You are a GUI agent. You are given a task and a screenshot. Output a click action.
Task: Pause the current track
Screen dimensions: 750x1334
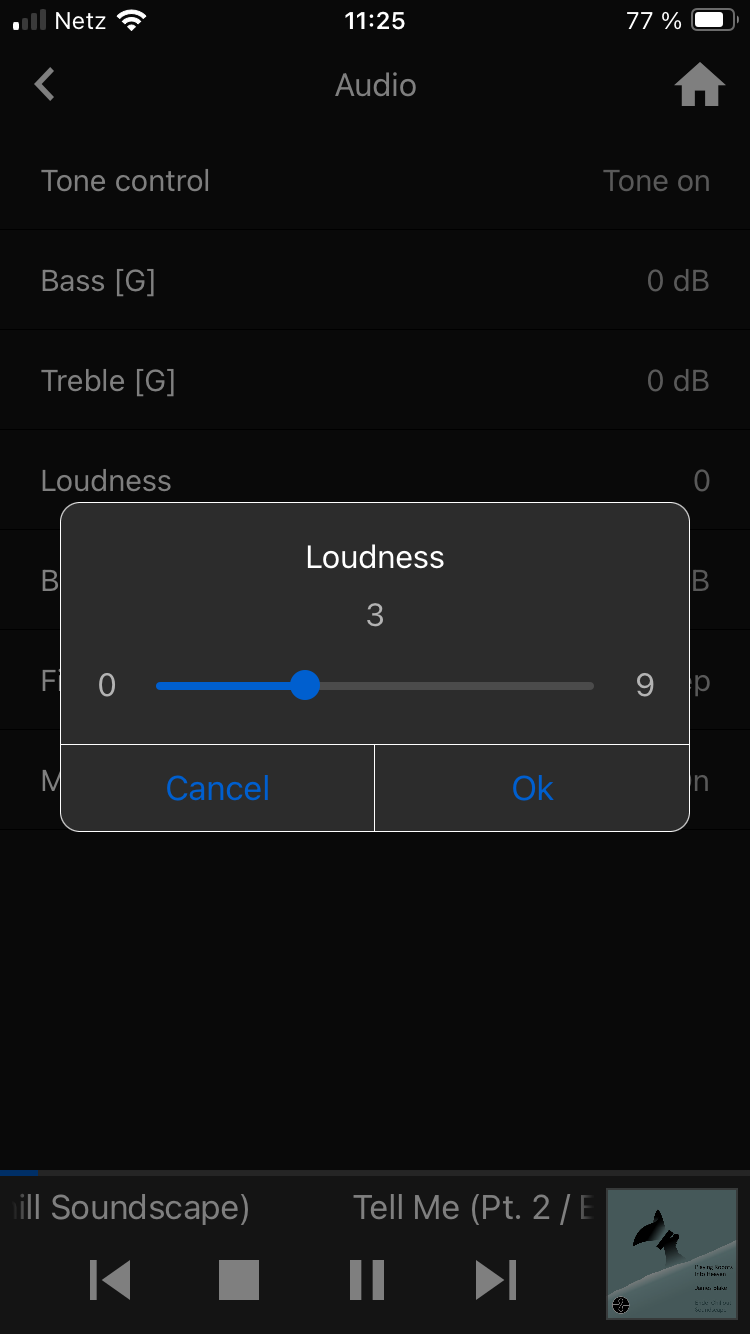coord(367,1279)
